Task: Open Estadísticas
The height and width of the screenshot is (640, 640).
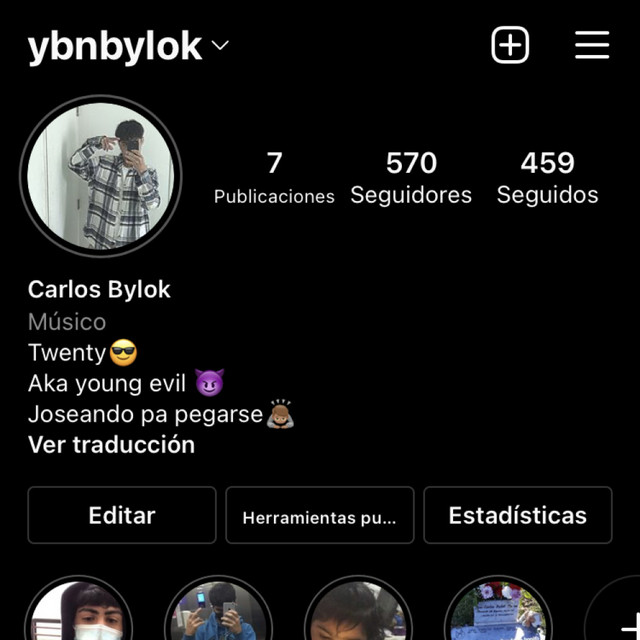Action: [x=517, y=515]
